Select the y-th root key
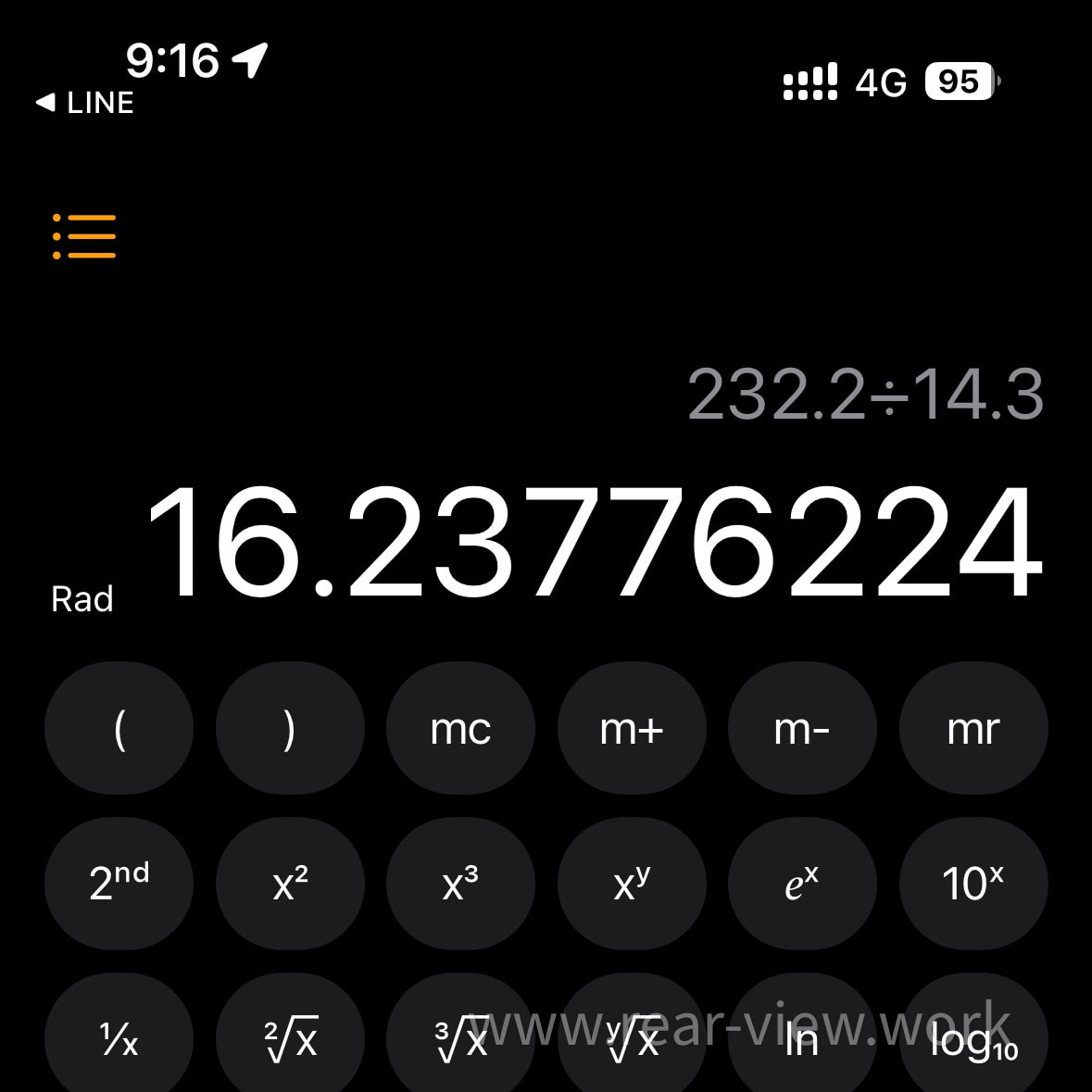The height and width of the screenshot is (1092, 1092). click(x=632, y=1039)
